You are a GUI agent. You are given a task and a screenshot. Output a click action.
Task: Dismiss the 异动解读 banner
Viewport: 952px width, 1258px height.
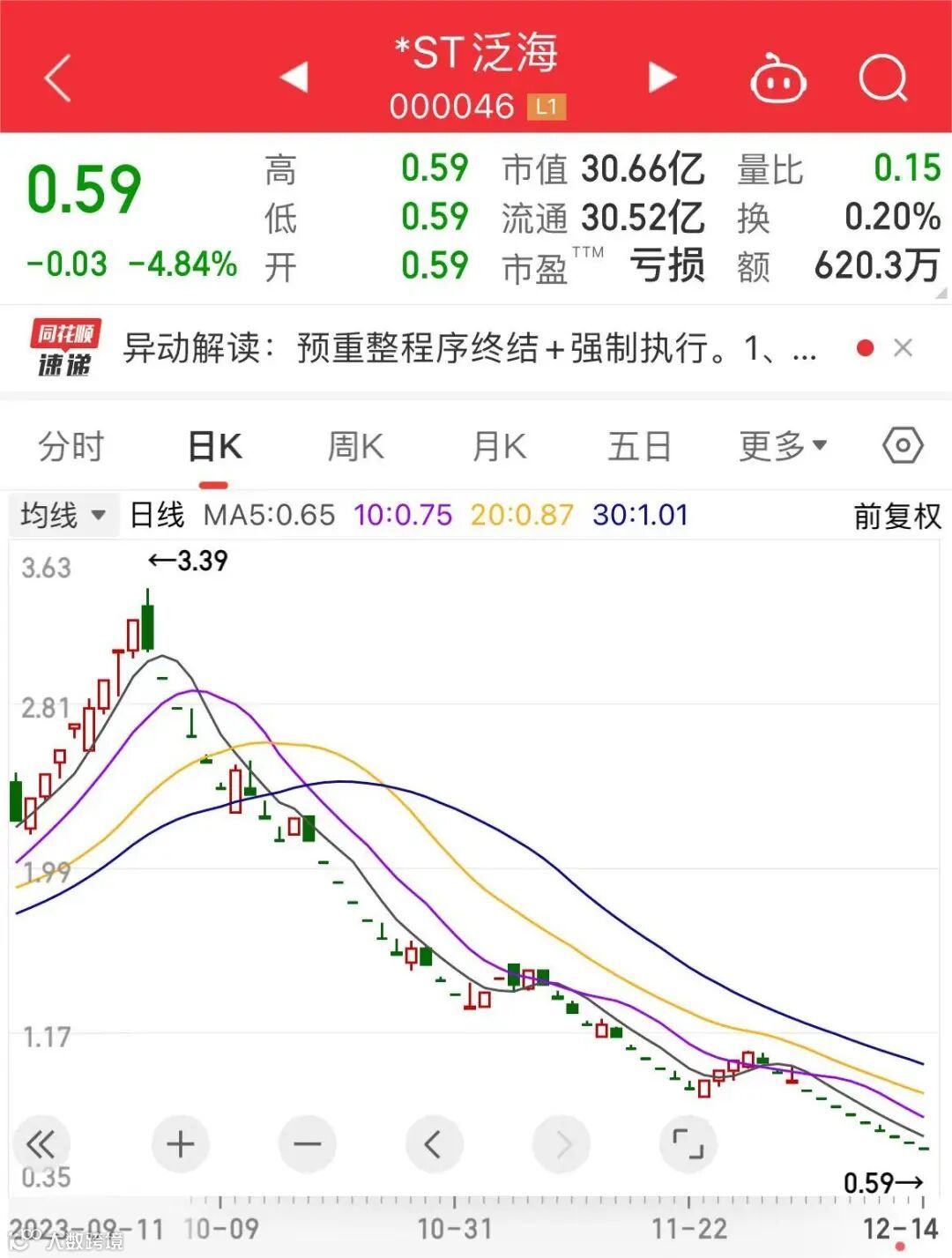(x=903, y=348)
